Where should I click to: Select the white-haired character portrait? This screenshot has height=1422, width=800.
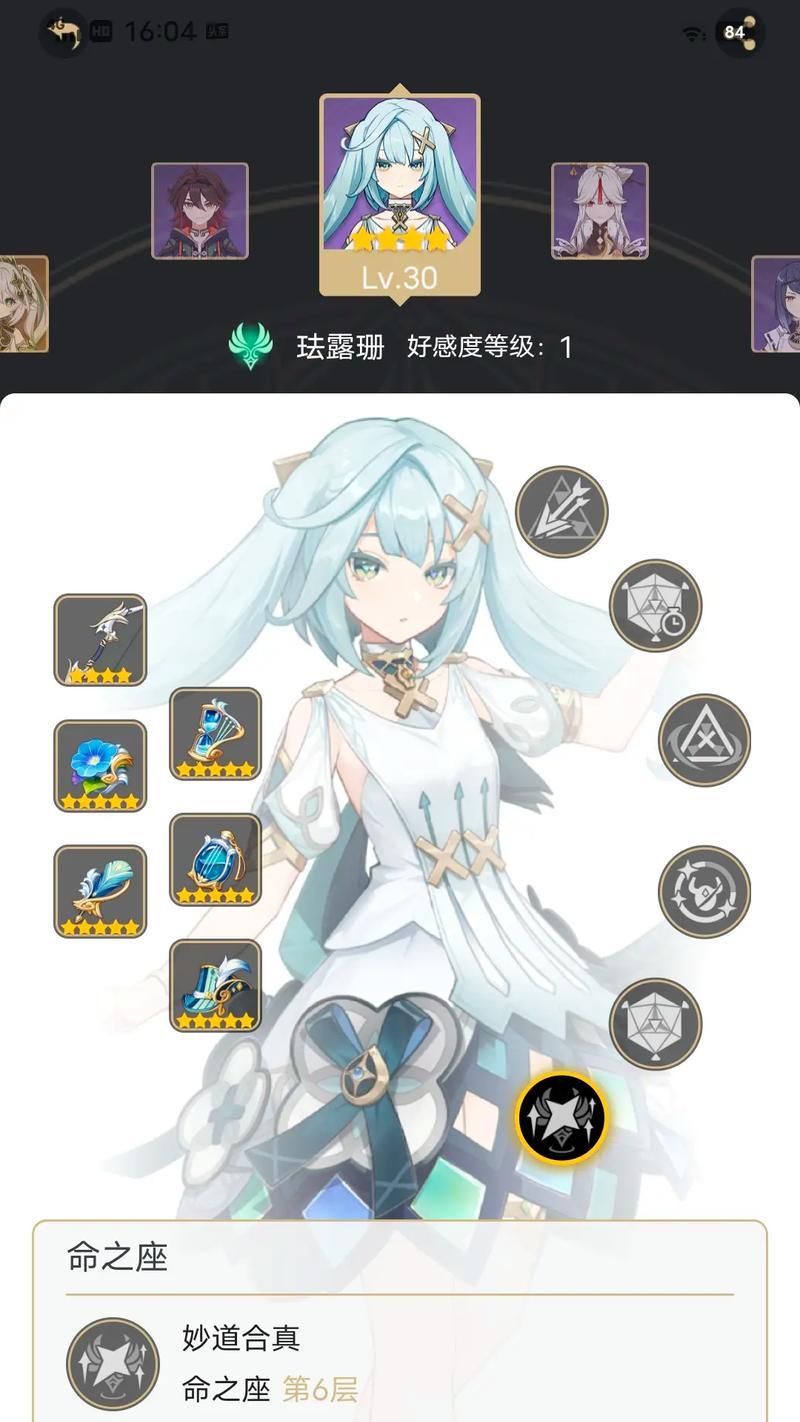[x=600, y=211]
